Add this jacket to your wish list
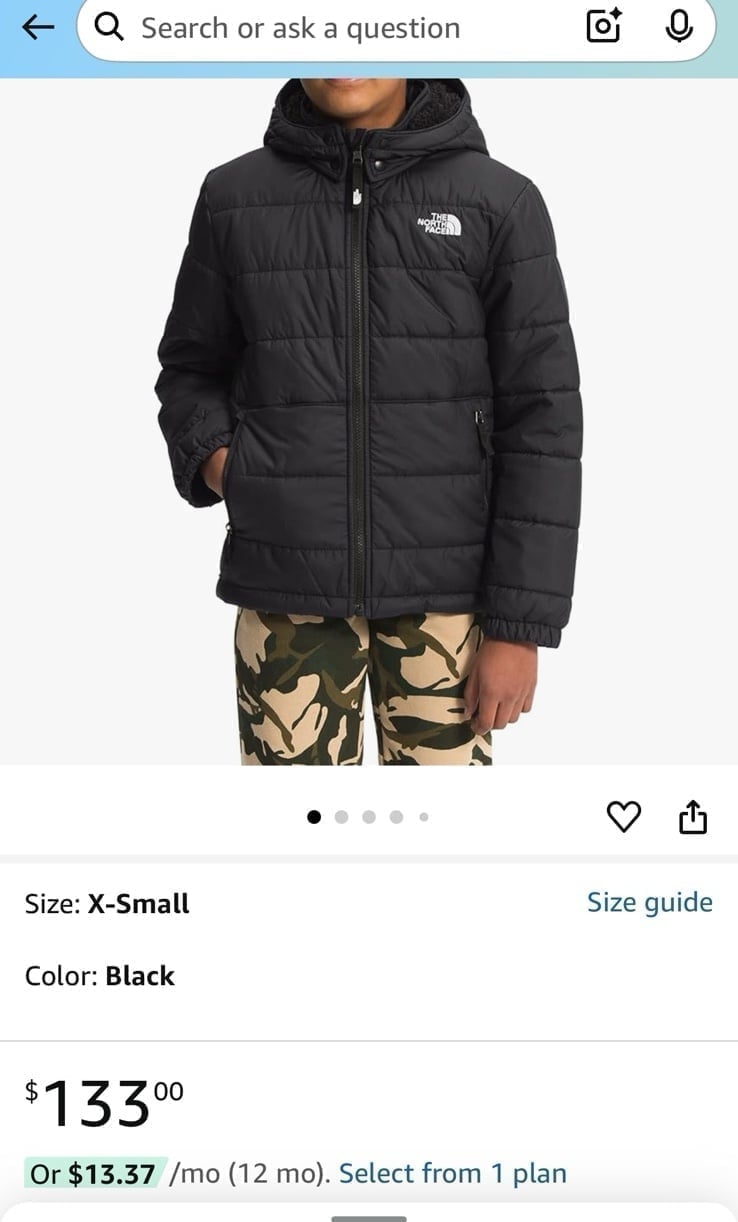Image resolution: width=738 pixels, height=1222 pixels. (x=624, y=817)
